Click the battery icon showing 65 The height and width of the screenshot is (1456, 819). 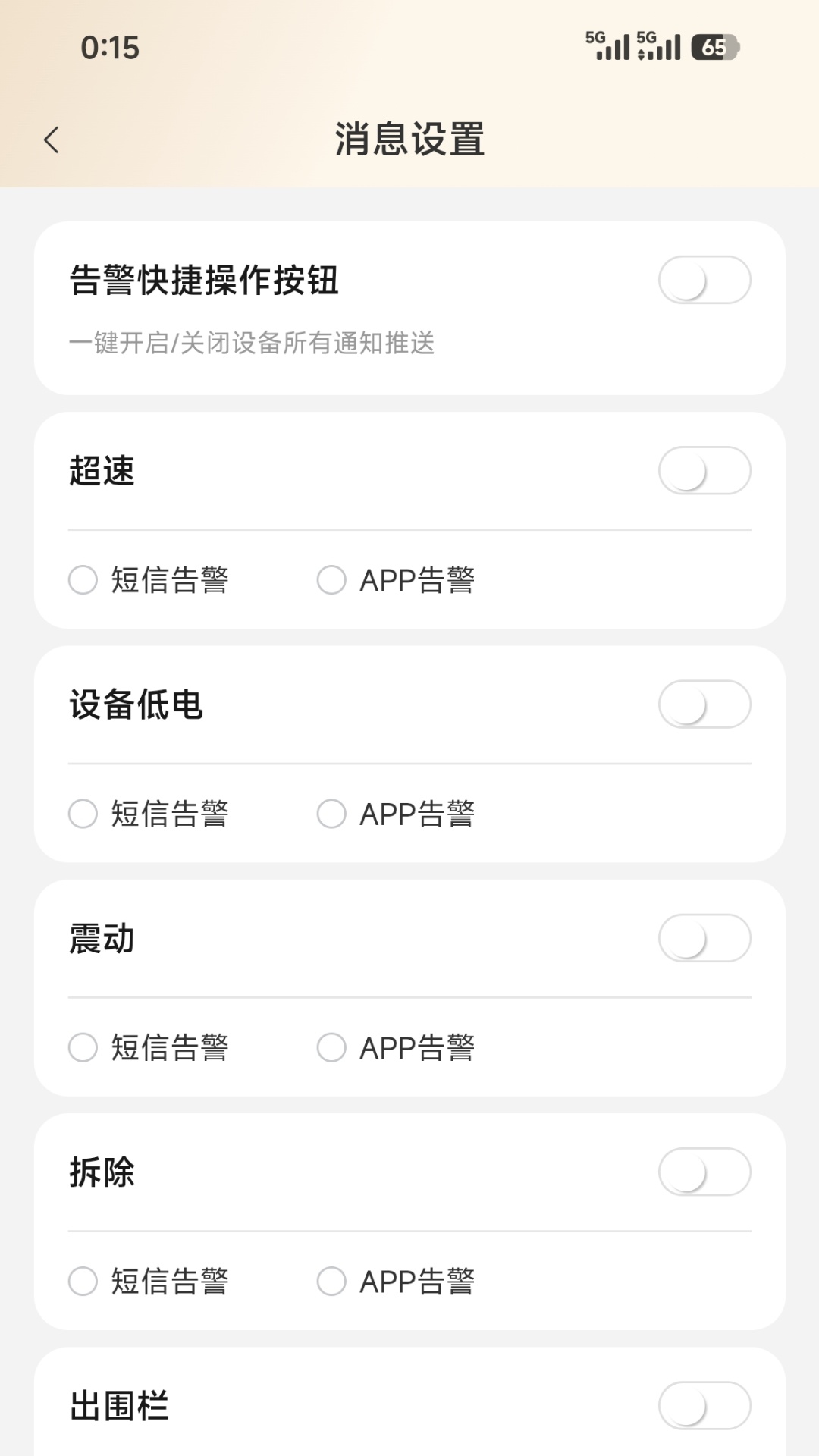(x=715, y=47)
